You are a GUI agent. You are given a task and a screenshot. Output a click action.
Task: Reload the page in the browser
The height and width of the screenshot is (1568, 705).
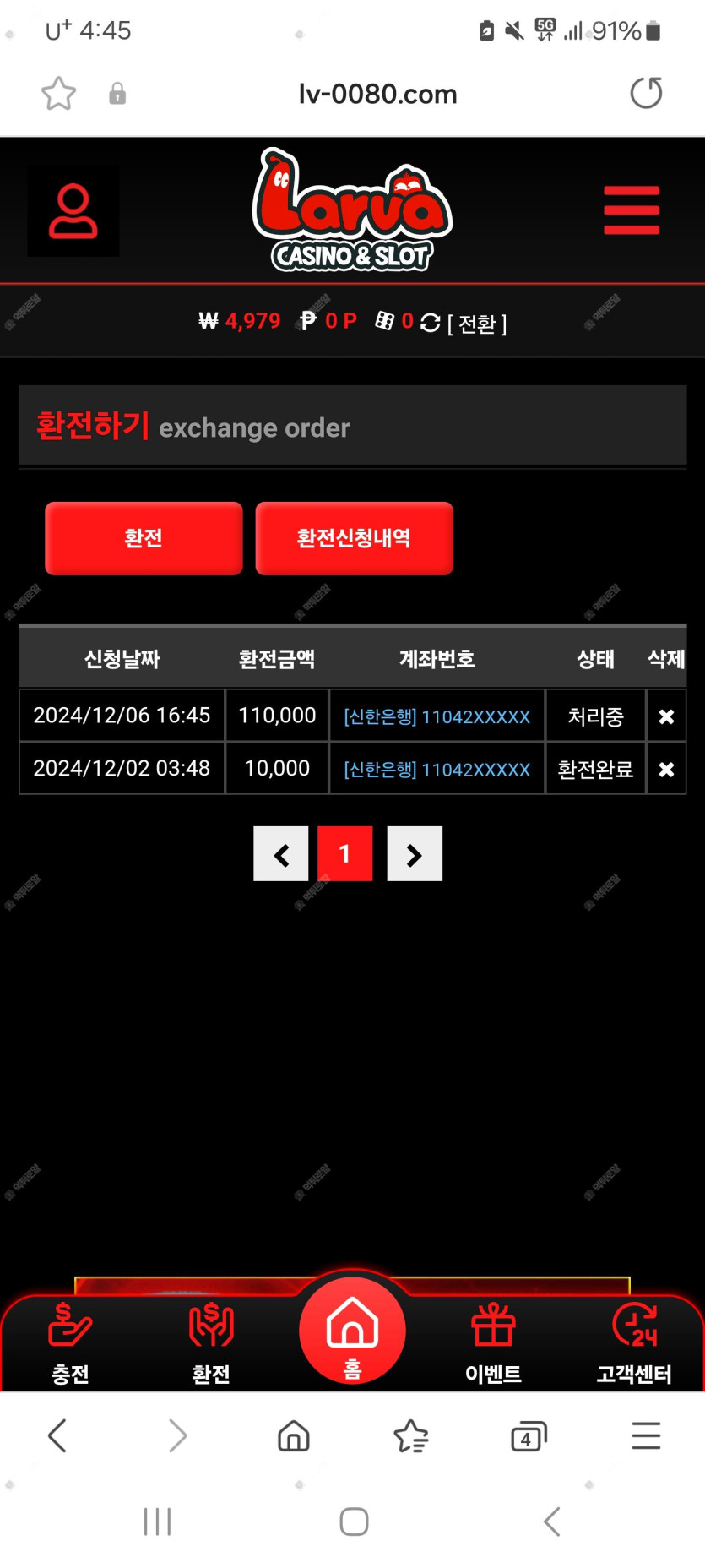[646, 93]
